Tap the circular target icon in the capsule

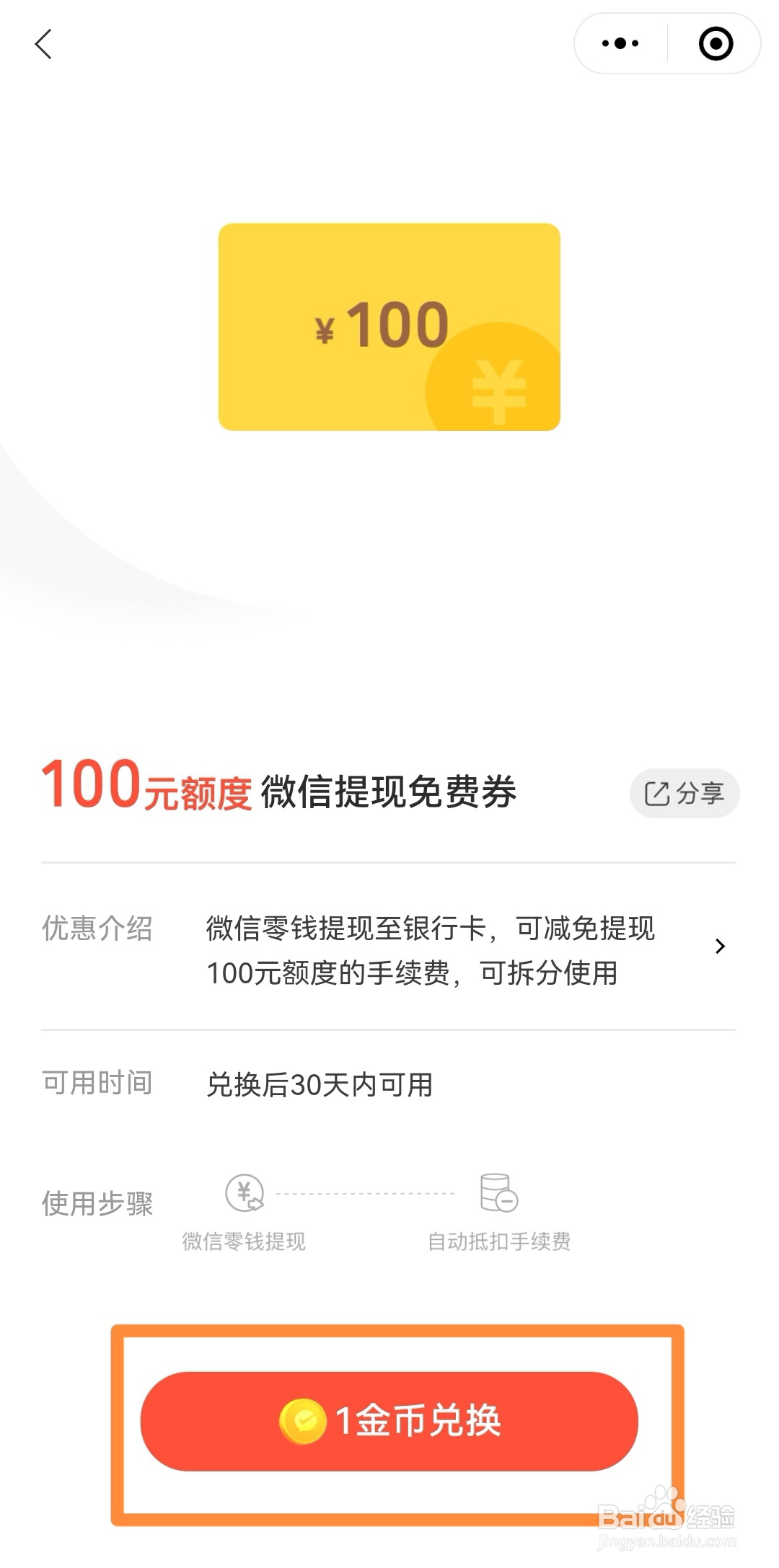click(714, 45)
